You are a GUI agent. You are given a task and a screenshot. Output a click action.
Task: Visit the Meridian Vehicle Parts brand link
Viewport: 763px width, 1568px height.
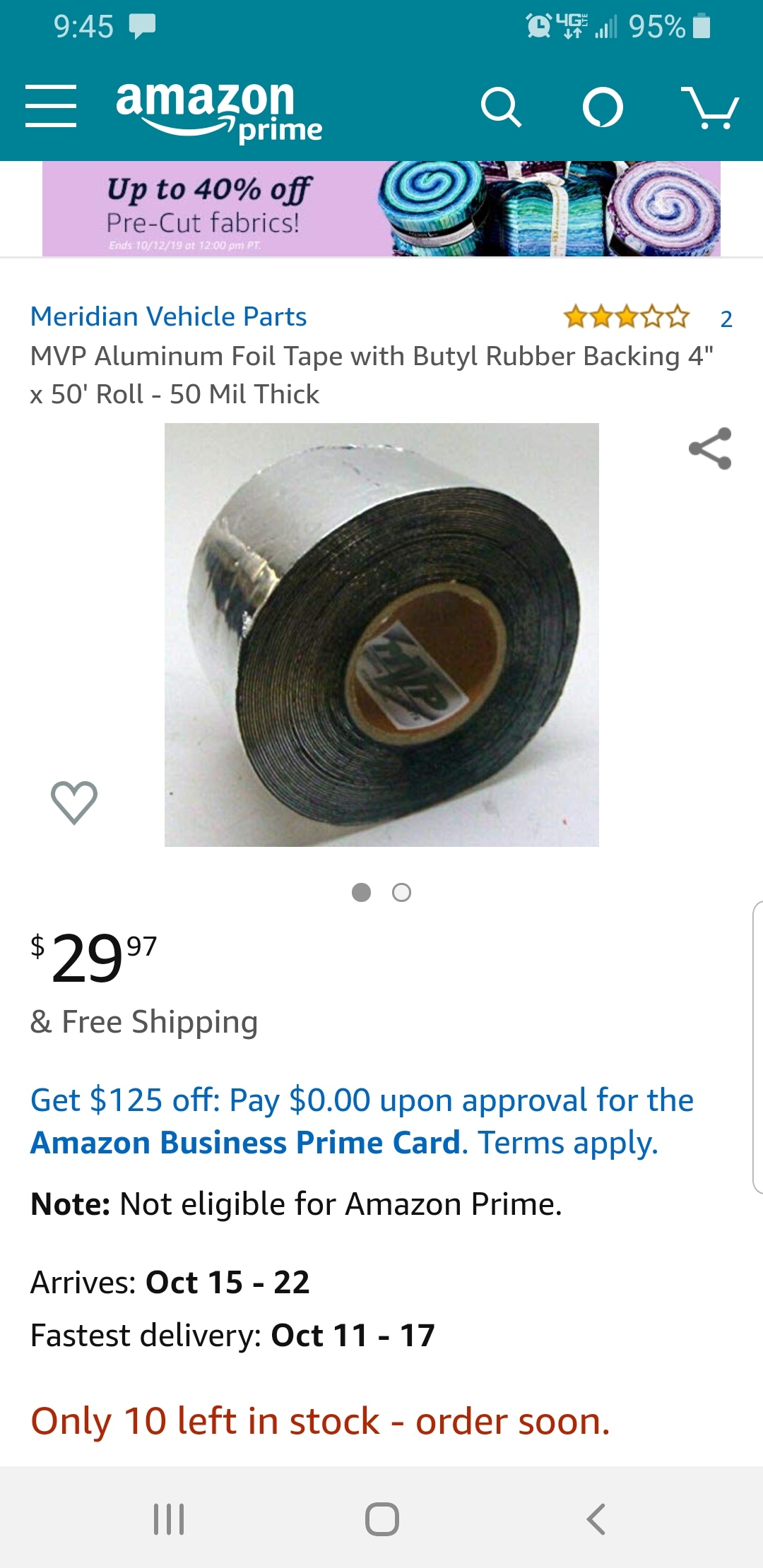(168, 316)
